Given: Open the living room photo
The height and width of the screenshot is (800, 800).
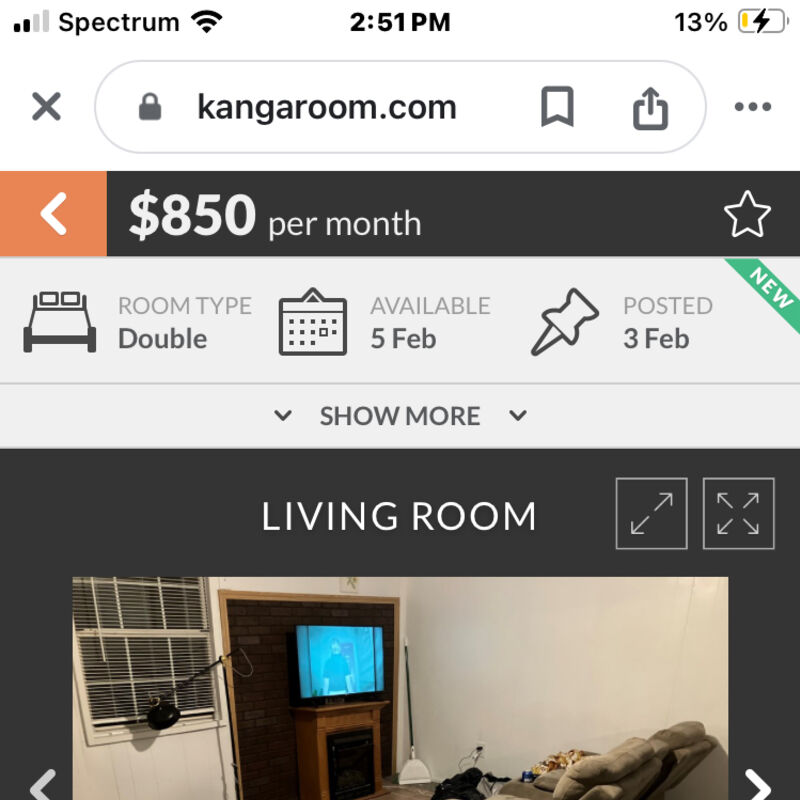Looking at the screenshot, I should tap(400, 690).
